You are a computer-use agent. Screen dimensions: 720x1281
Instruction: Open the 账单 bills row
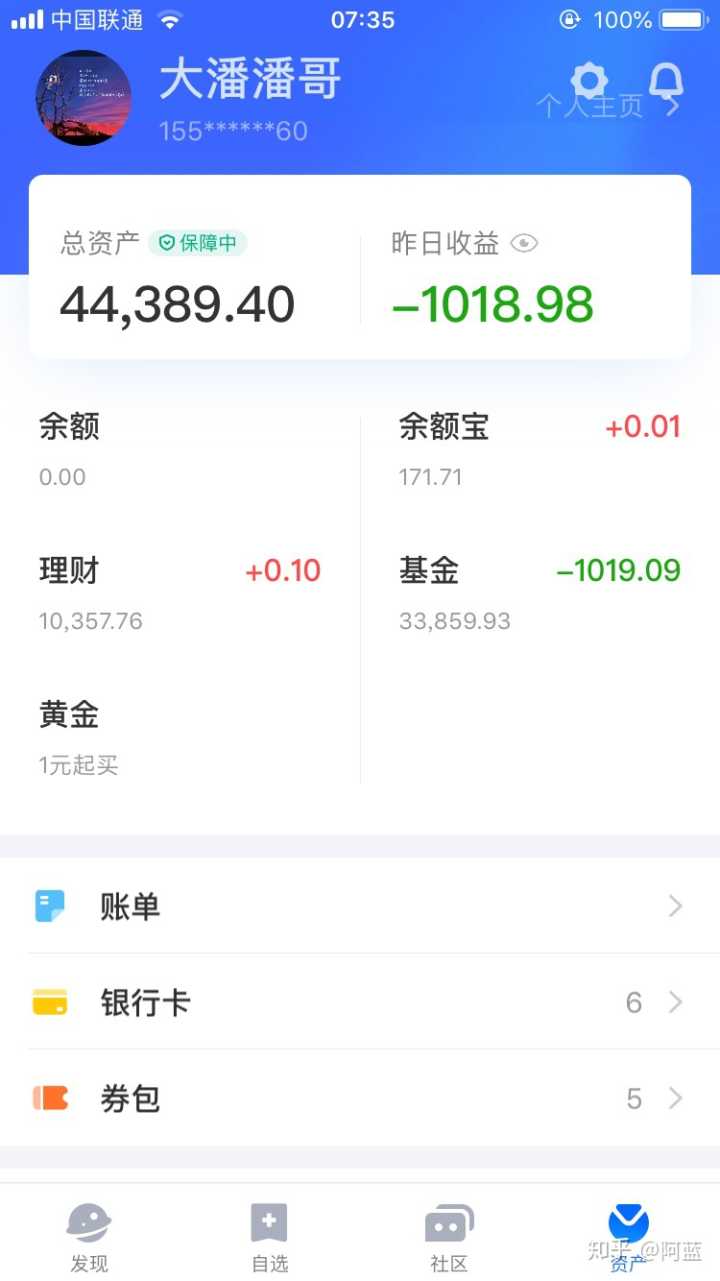click(x=360, y=906)
